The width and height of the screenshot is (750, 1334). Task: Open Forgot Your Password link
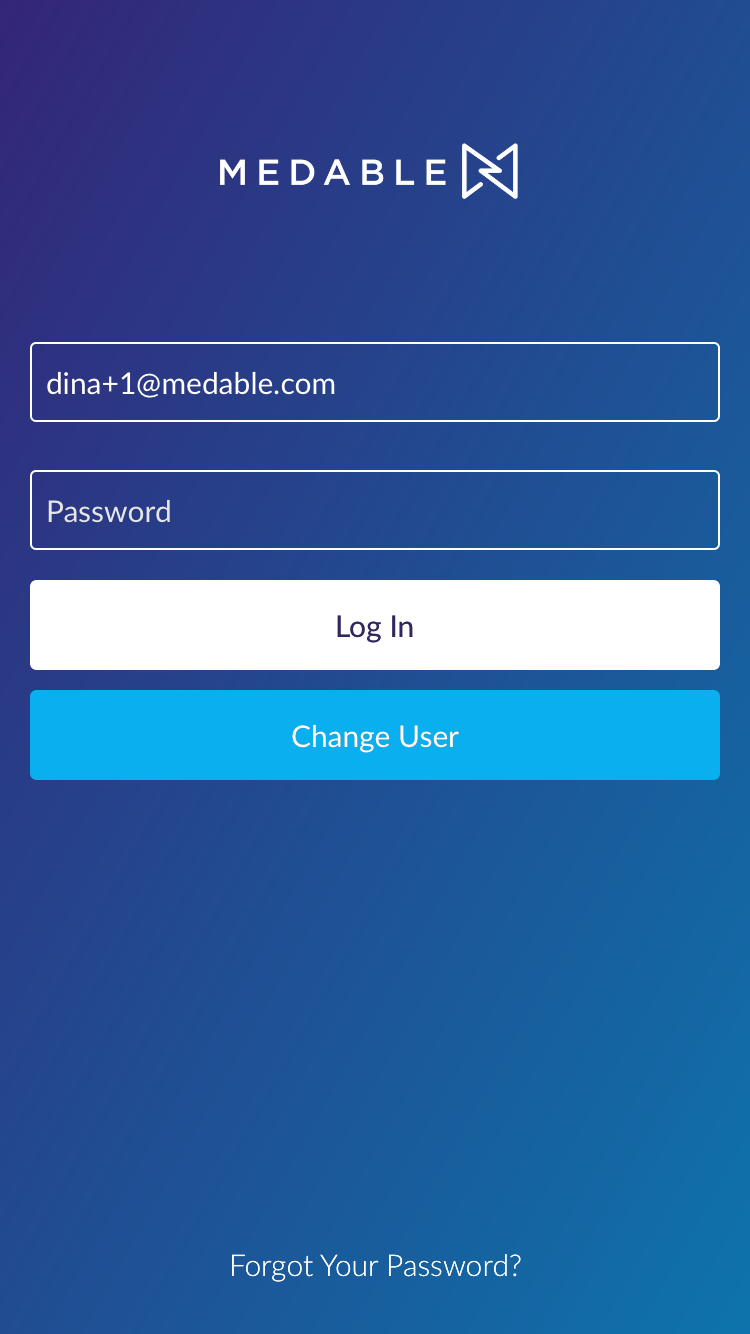pyautogui.click(x=375, y=1265)
